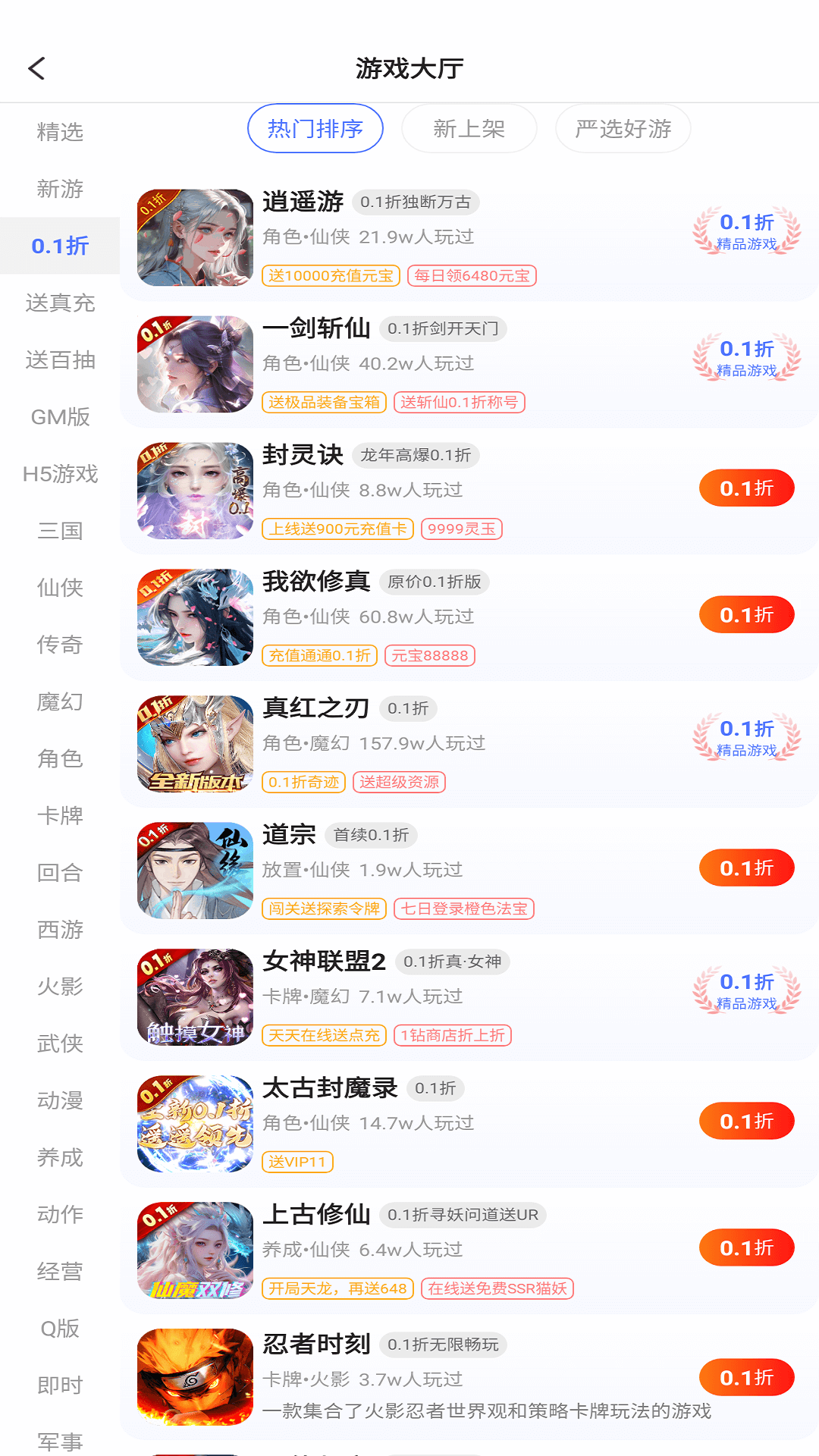
Task: Open the 送10000充值元宝 promotion tag
Action: pos(331,276)
